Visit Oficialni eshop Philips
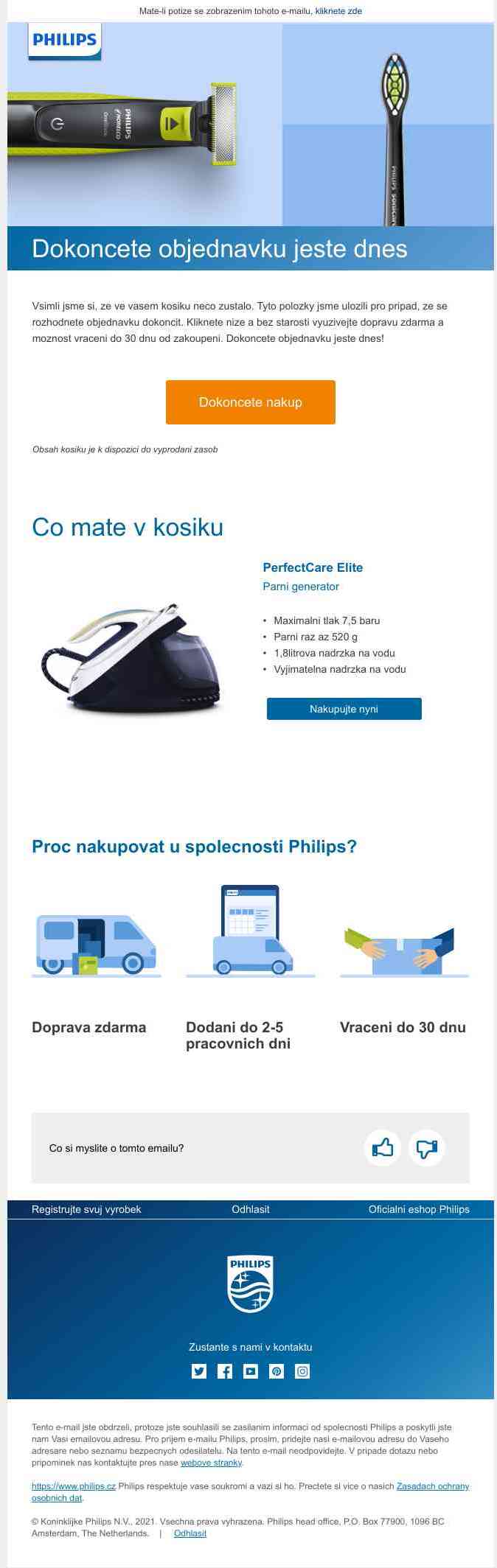This screenshot has width=497, height=1568. (419, 1209)
